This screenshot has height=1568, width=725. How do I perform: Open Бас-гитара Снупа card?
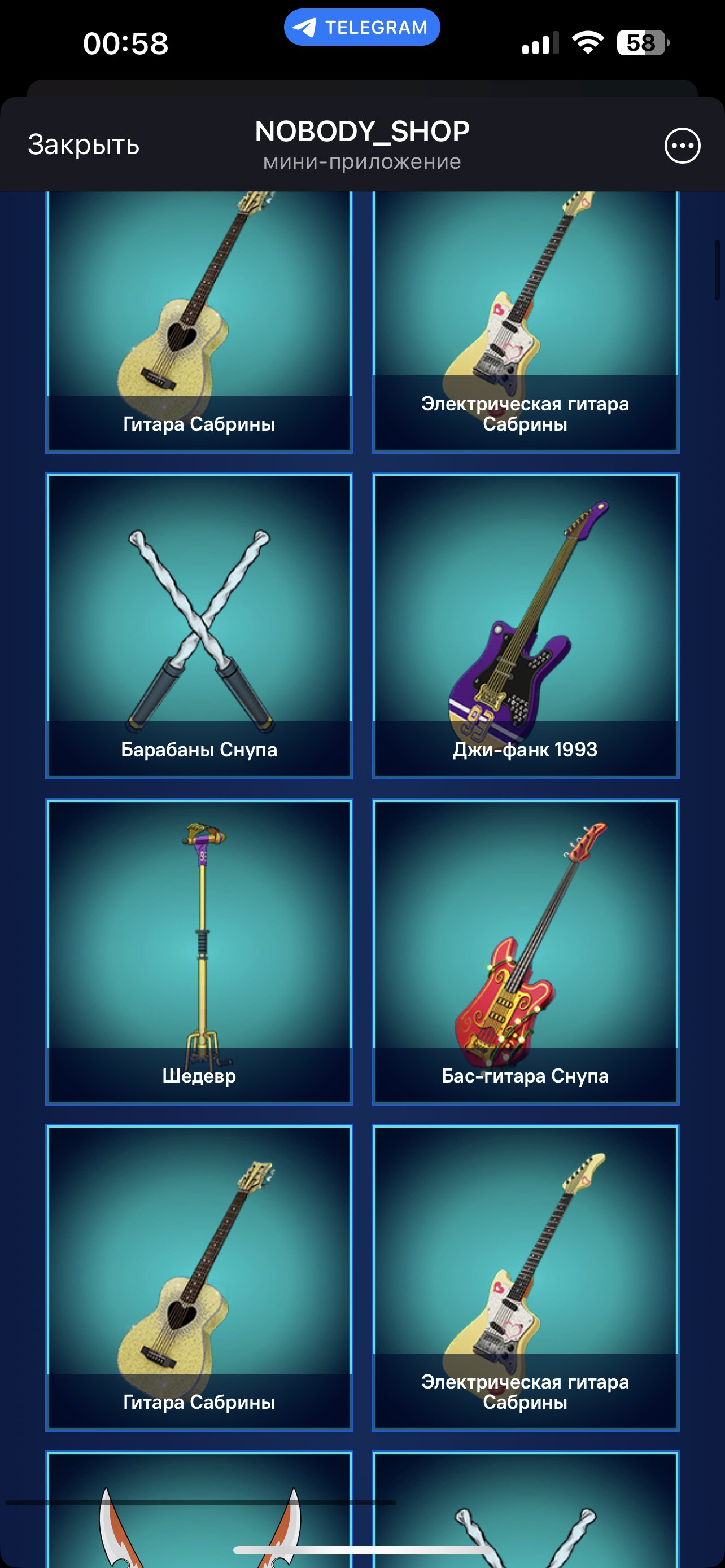click(525, 952)
